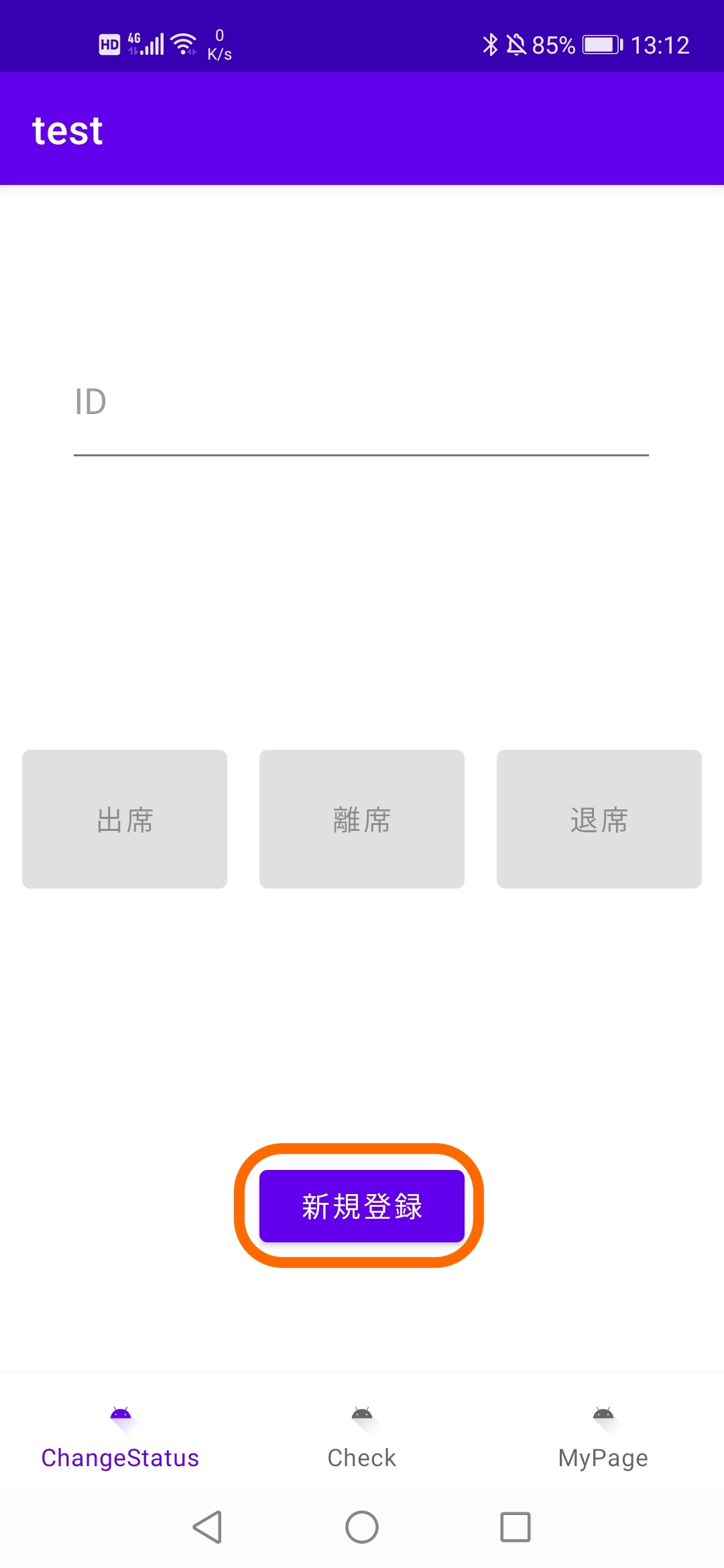Open the MyPage tab
724x1568 pixels.
tap(603, 1437)
